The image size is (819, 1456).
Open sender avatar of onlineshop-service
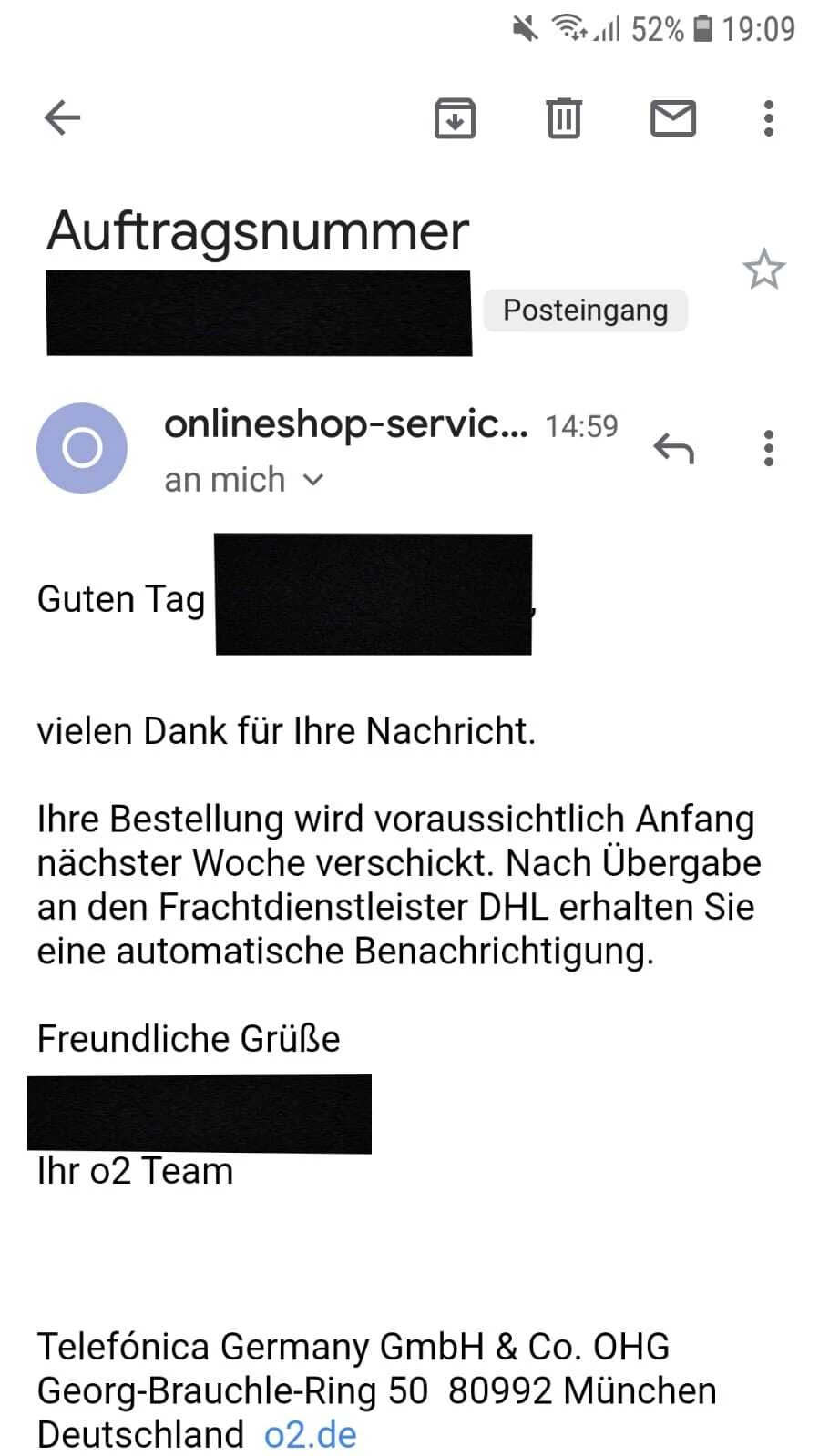tap(82, 448)
